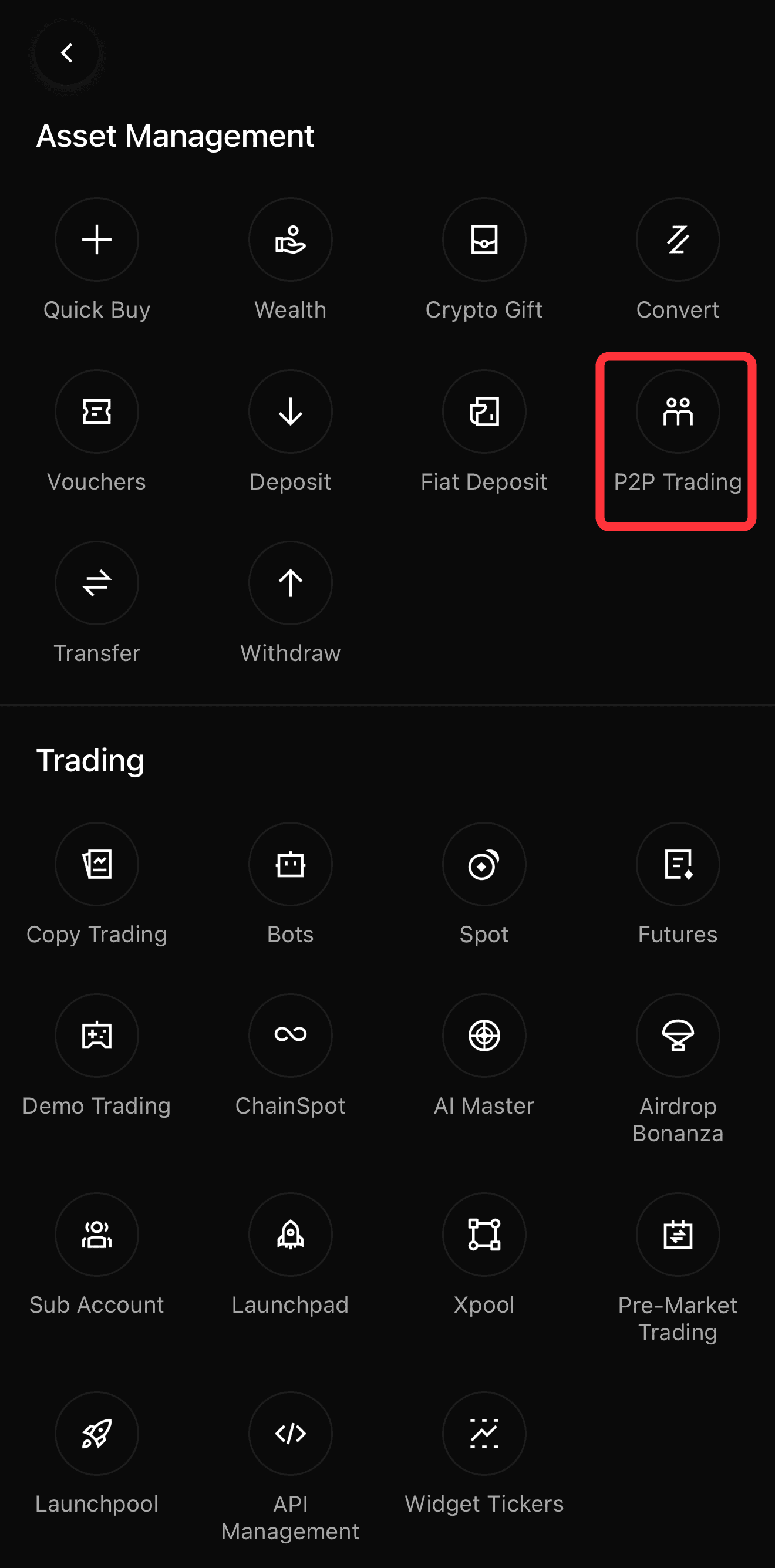Screen dimensions: 775x1568
Task: Try Demo Trading
Action: pos(97,1036)
